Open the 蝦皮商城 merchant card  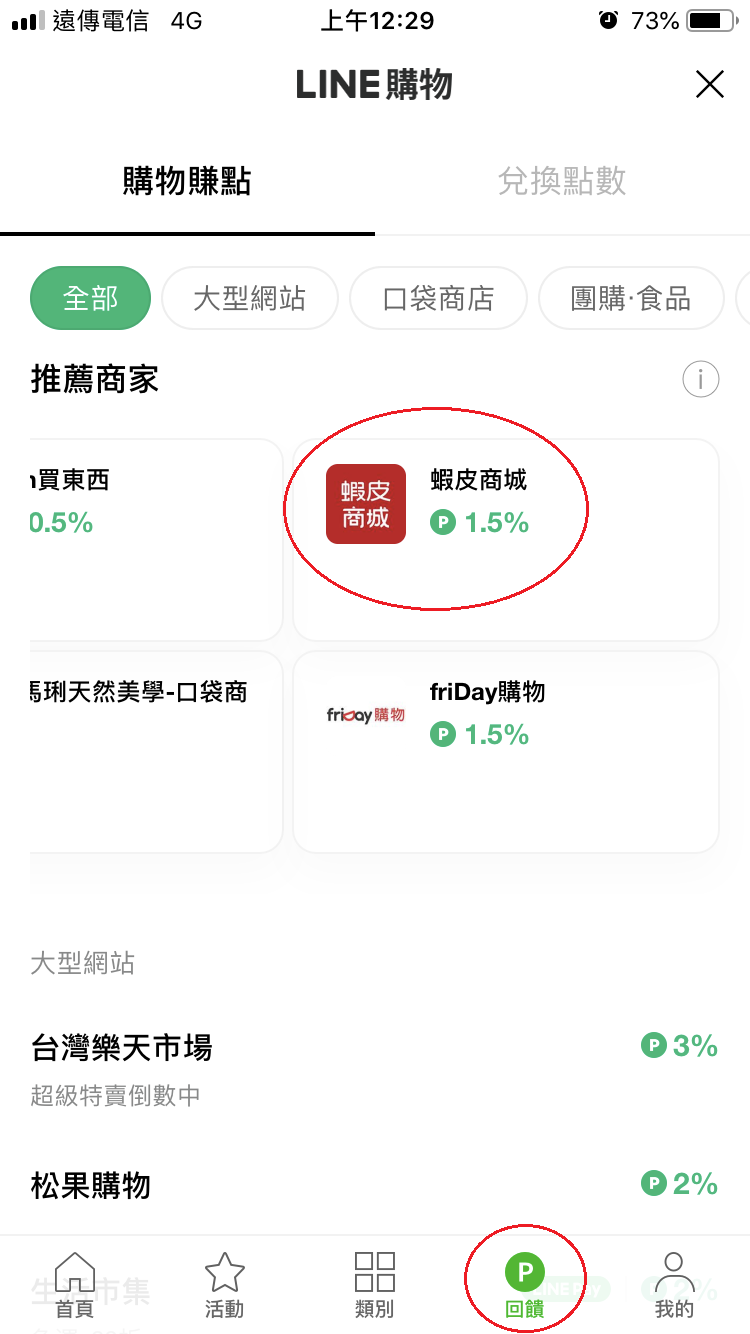(x=506, y=540)
